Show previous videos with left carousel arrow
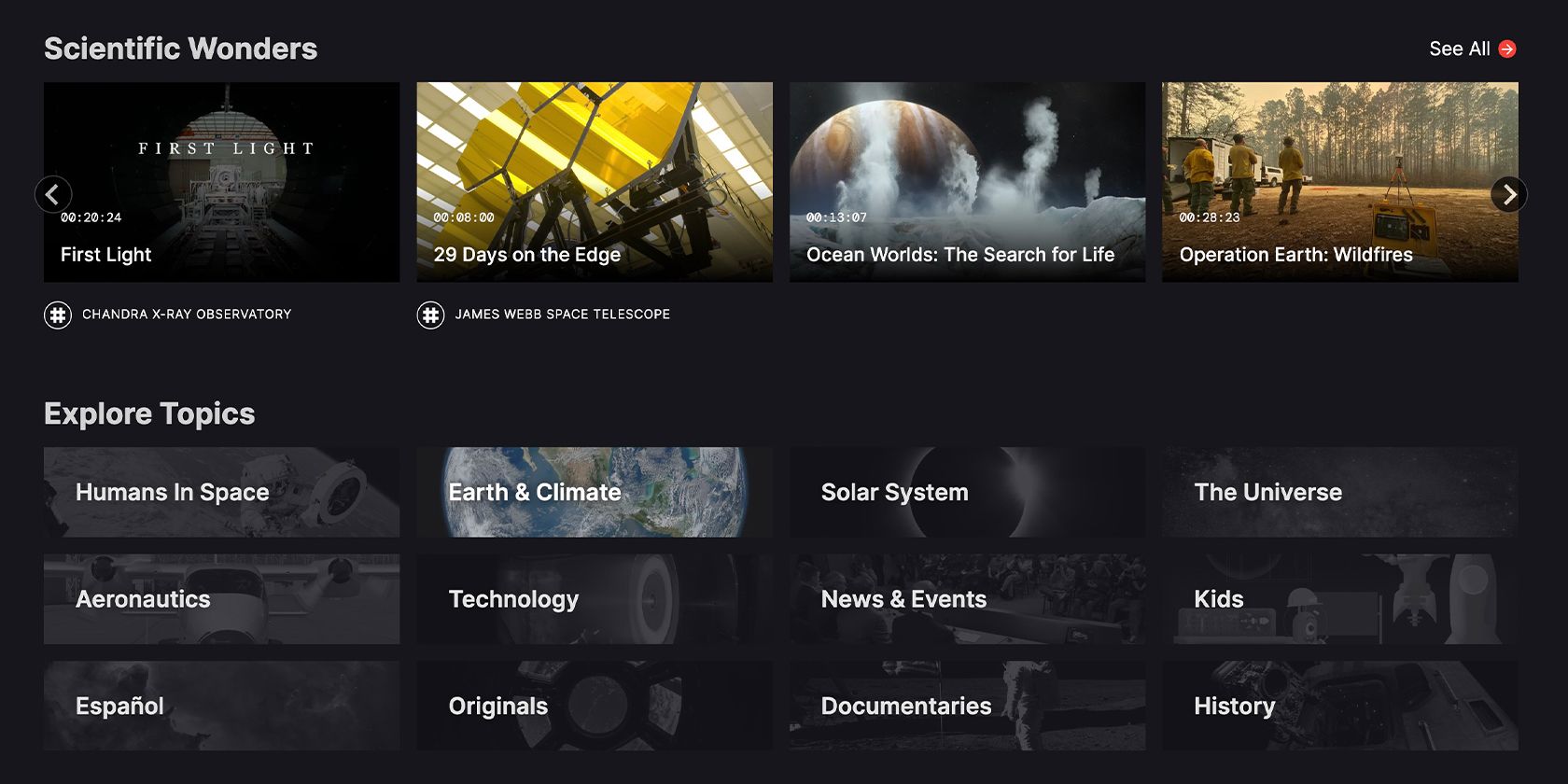Screen dimensions: 1568x784 click(53, 194)
